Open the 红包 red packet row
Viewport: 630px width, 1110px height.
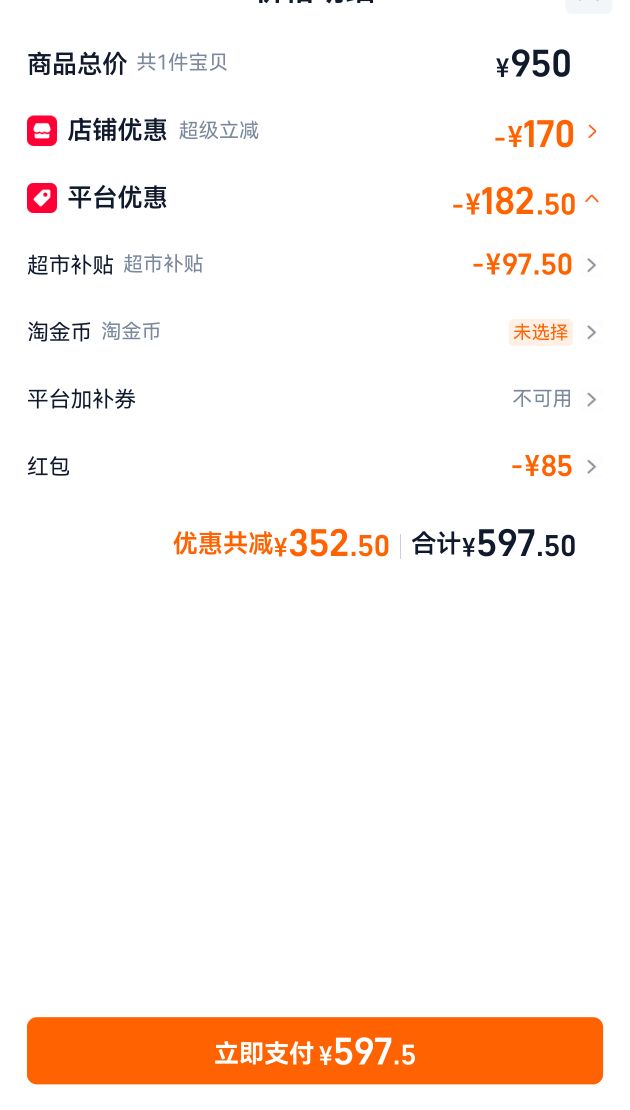pos(314,467)
